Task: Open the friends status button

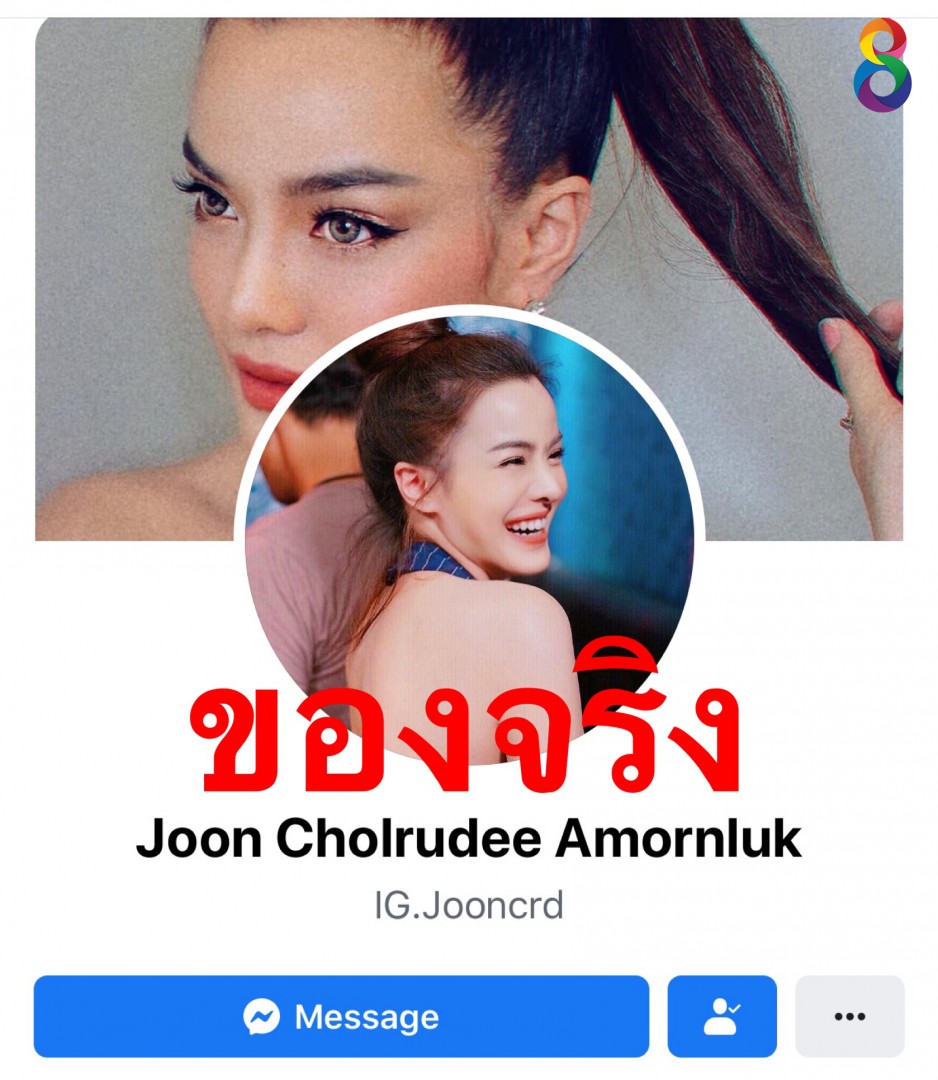Action: point(722,1017)
